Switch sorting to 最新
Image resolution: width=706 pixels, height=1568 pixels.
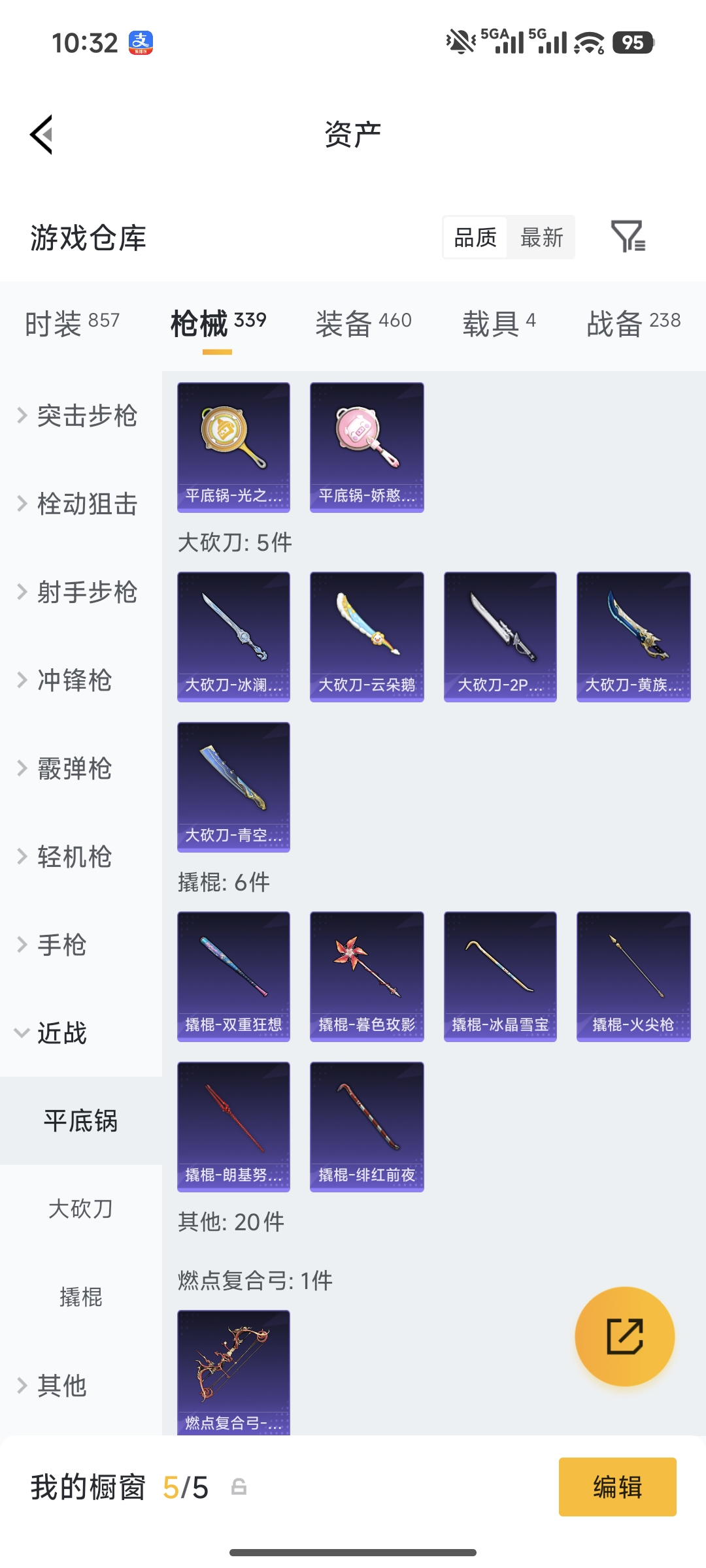pyautogui.click(x=542, y=238)
